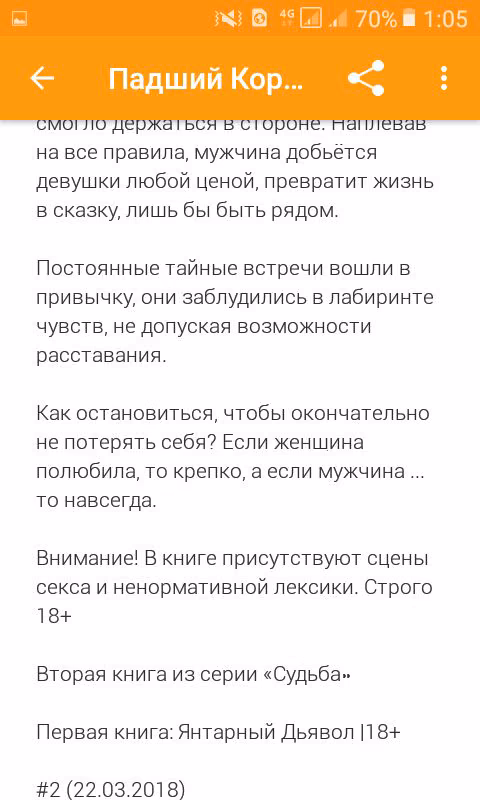Go back using the top-left arrow
This screenshot has width=480, height=800.
point(42,78)
